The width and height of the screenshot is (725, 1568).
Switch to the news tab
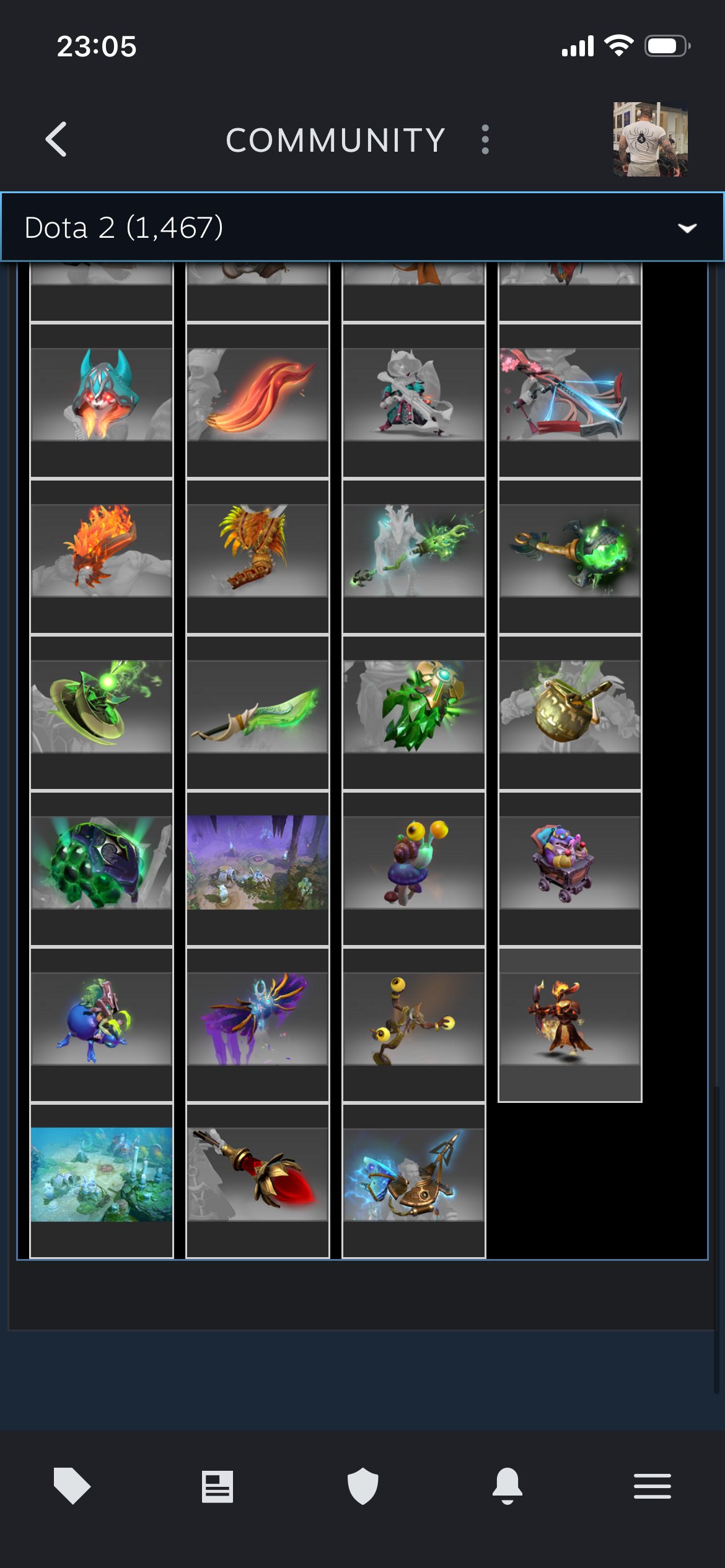point(217,1486)
